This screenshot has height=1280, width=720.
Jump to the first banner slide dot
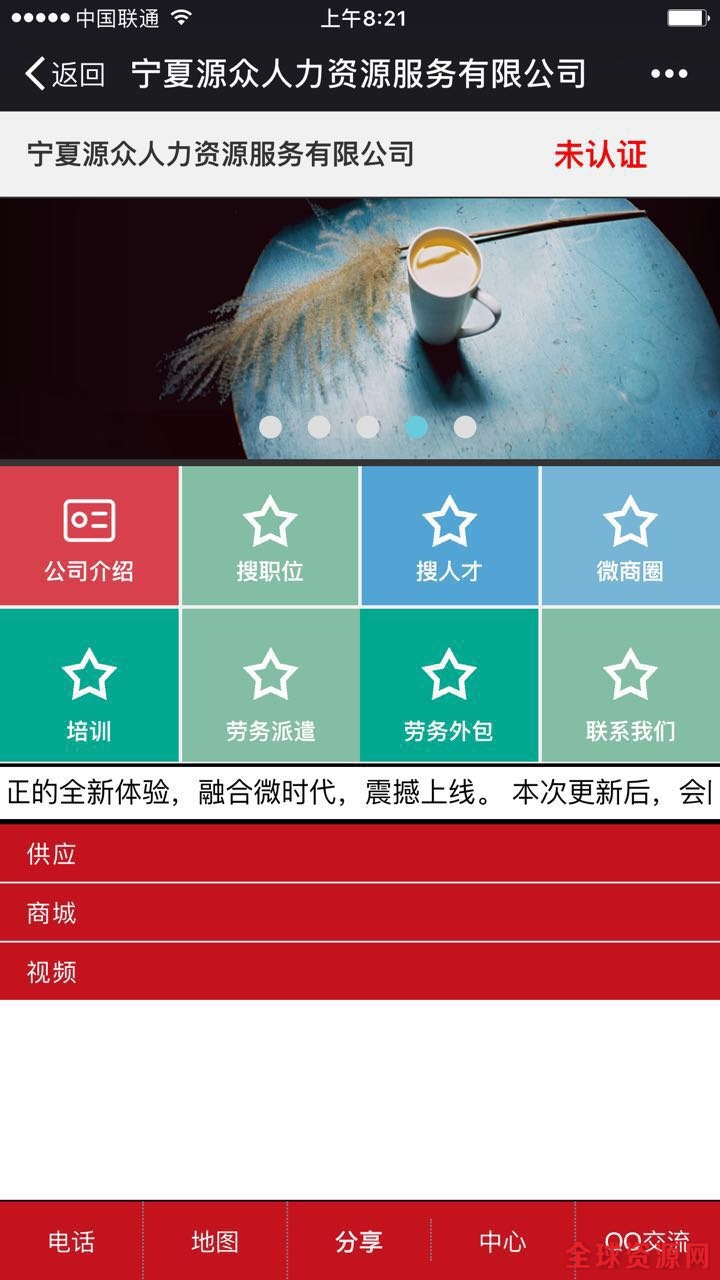pyautogui.click(x=270, y=427)
